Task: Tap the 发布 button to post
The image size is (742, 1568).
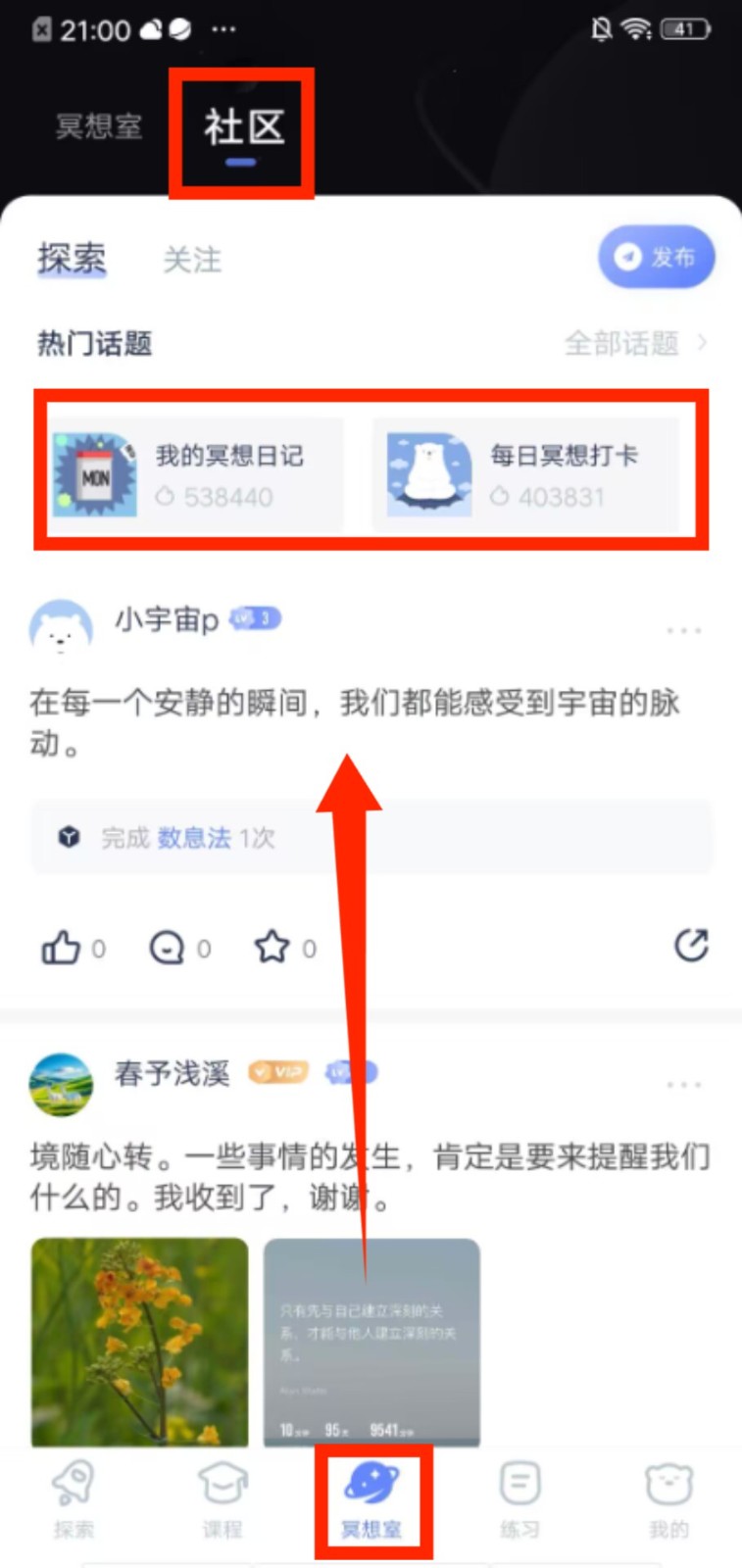Action: tap(656, 257)
